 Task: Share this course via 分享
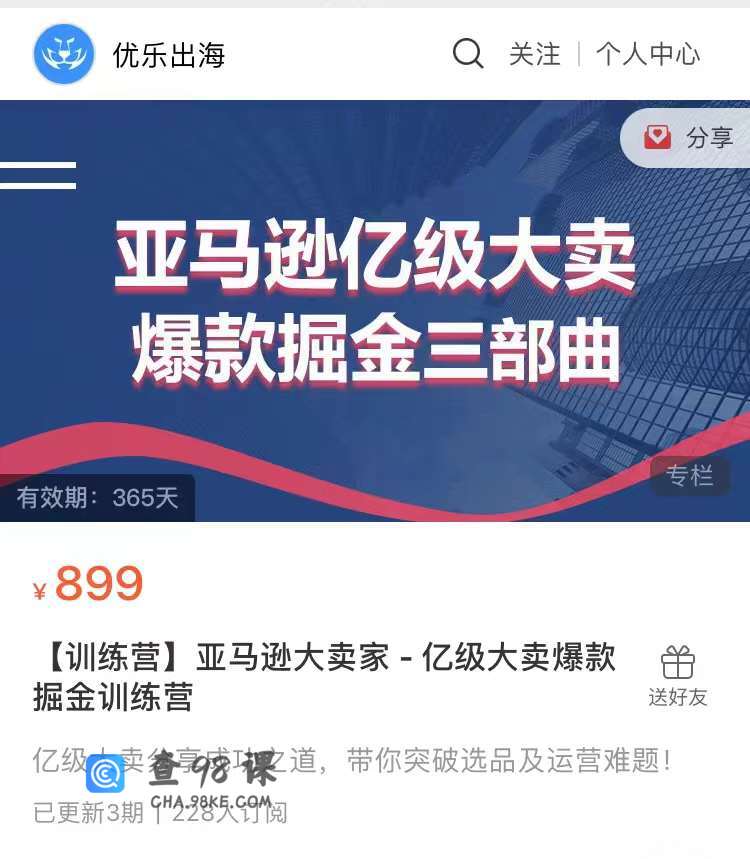[690, 138]
